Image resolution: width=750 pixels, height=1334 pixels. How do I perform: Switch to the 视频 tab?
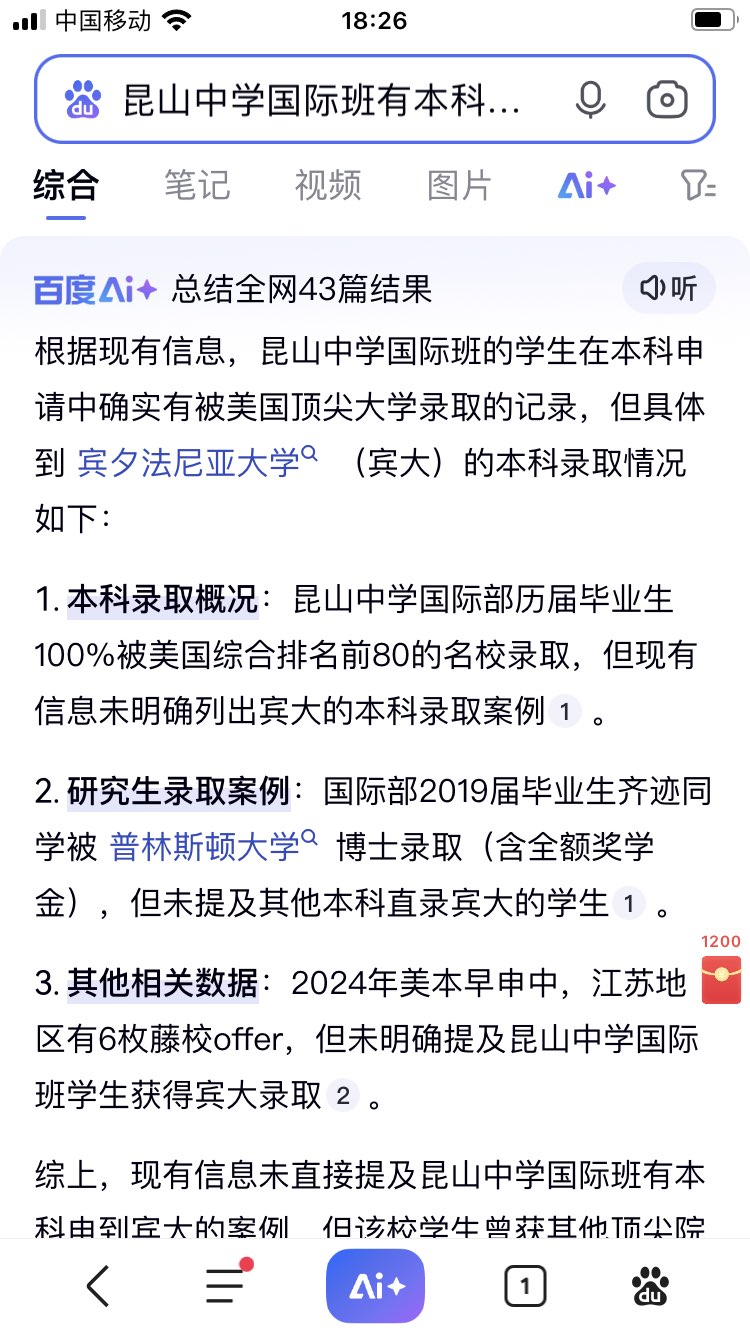coord(328,185)
